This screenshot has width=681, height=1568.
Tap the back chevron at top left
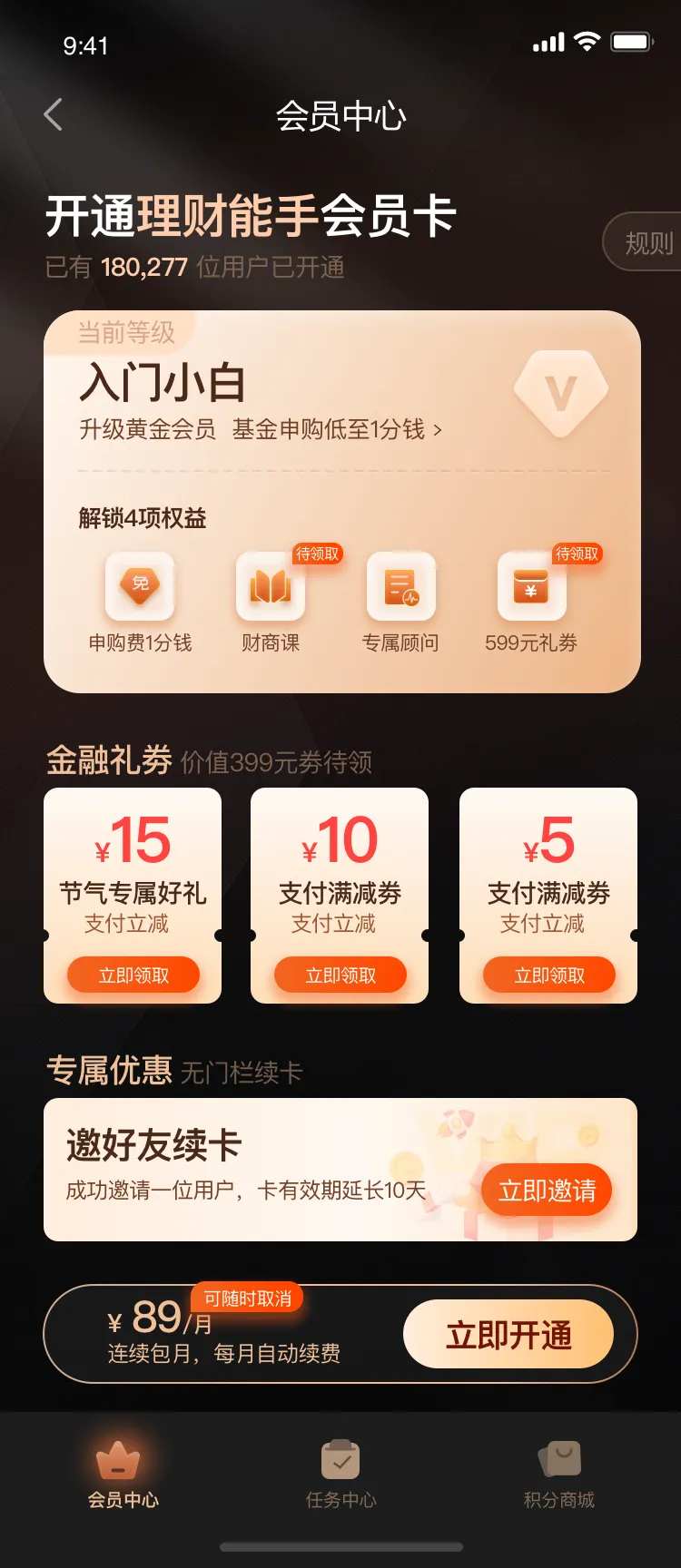(x=52, y=113)
